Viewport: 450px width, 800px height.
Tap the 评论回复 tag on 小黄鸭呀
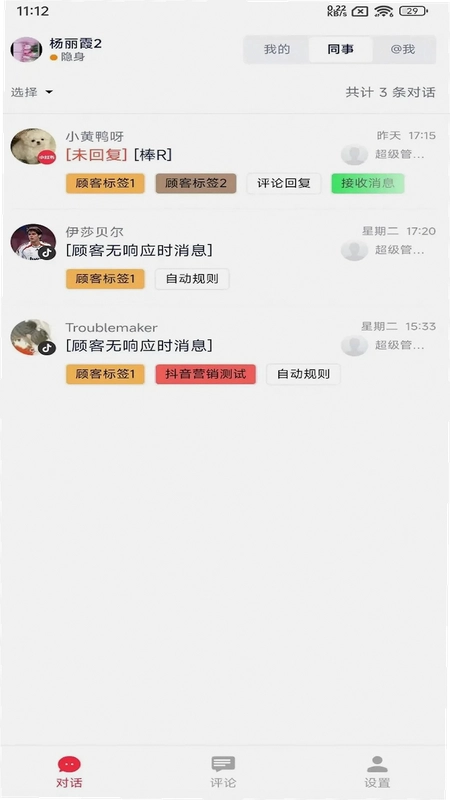tap(284, 183)
